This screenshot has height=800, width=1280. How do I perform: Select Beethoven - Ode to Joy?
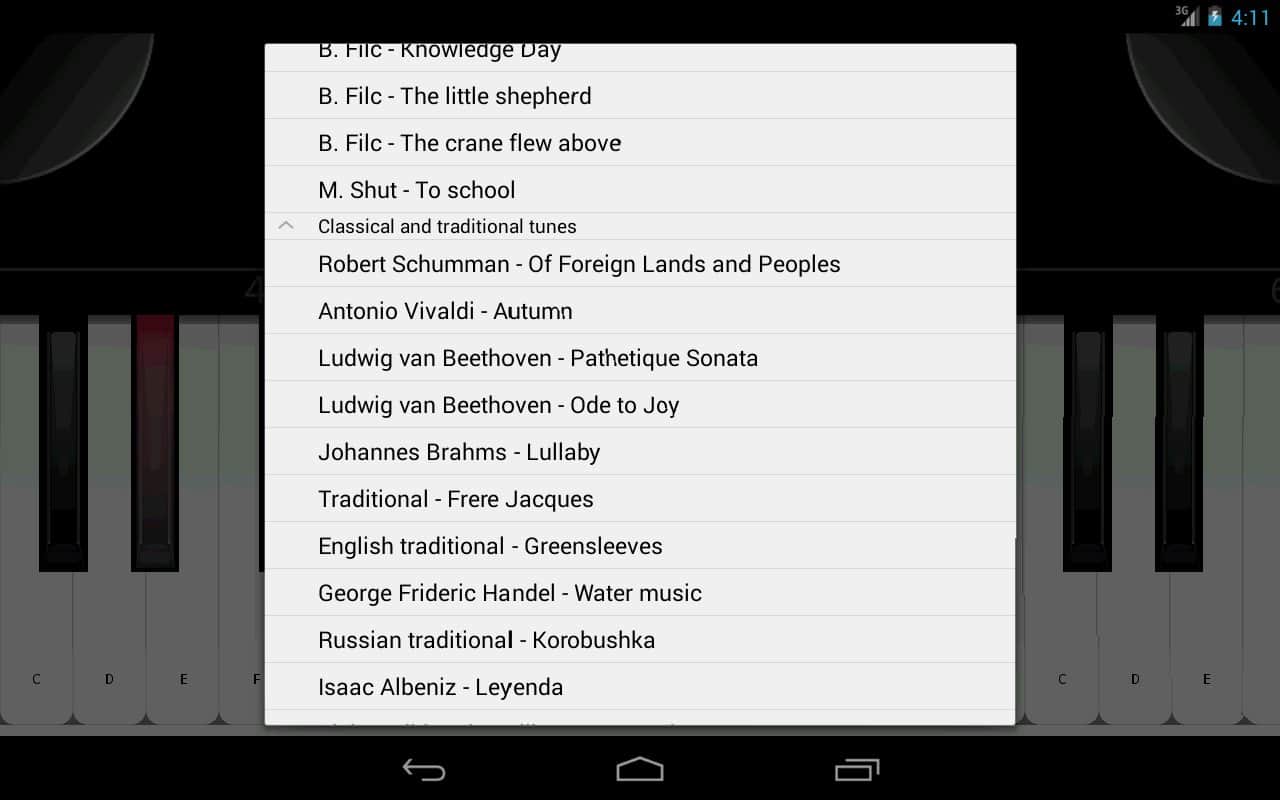point(640,405)
